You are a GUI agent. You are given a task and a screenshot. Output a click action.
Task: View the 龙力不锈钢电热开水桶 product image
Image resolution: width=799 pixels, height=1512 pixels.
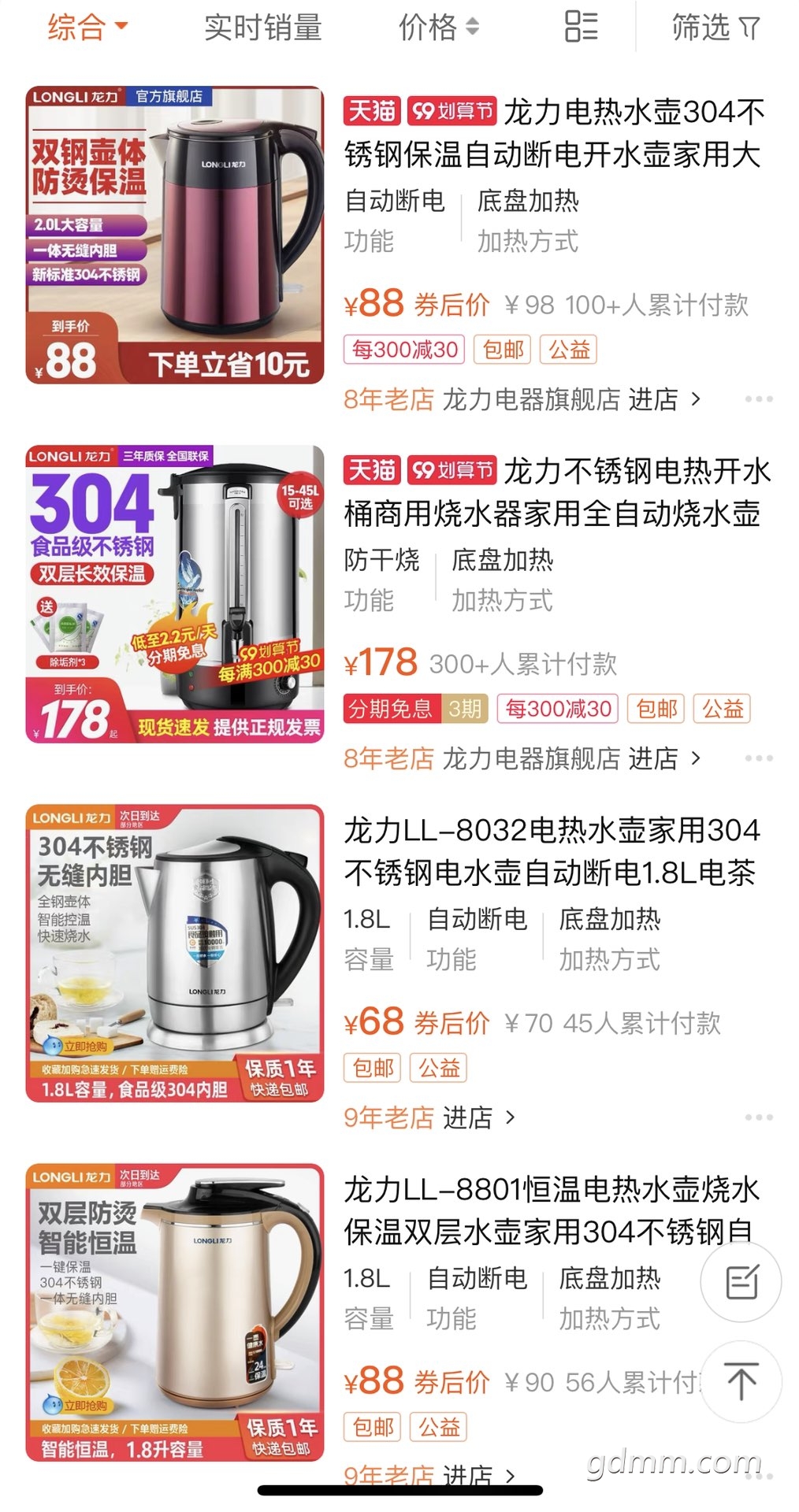[175, 594]
